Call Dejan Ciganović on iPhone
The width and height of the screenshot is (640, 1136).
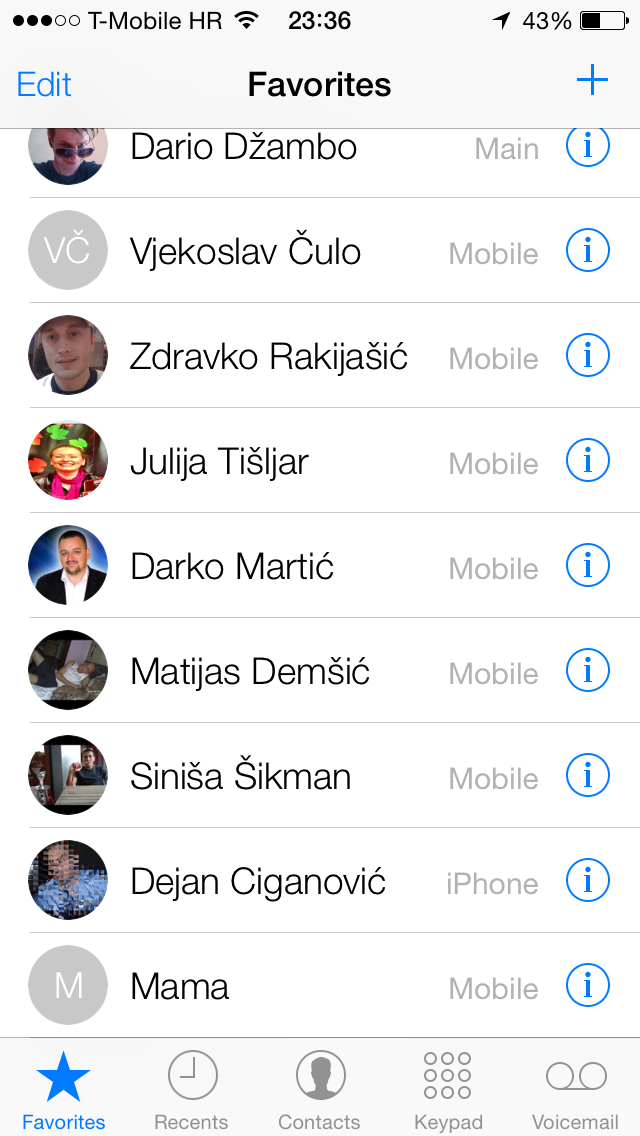[x=258, y=882]
